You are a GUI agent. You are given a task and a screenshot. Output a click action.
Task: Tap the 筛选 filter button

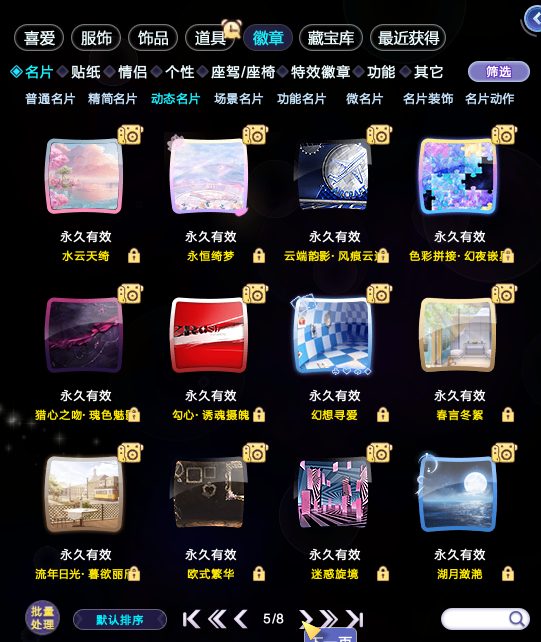coord(498,72)
